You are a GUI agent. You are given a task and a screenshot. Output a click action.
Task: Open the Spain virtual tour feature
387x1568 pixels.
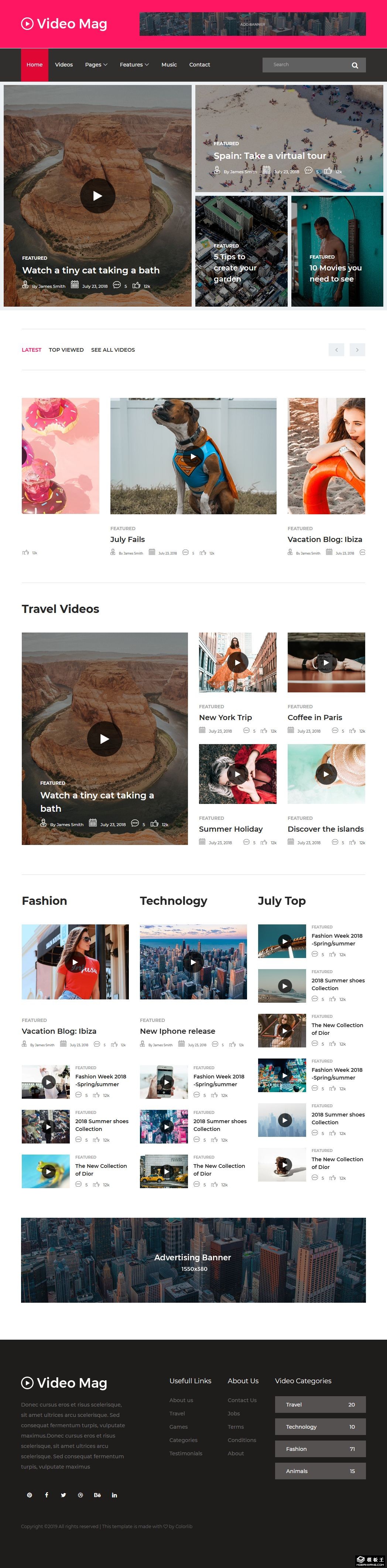[270, 156]
